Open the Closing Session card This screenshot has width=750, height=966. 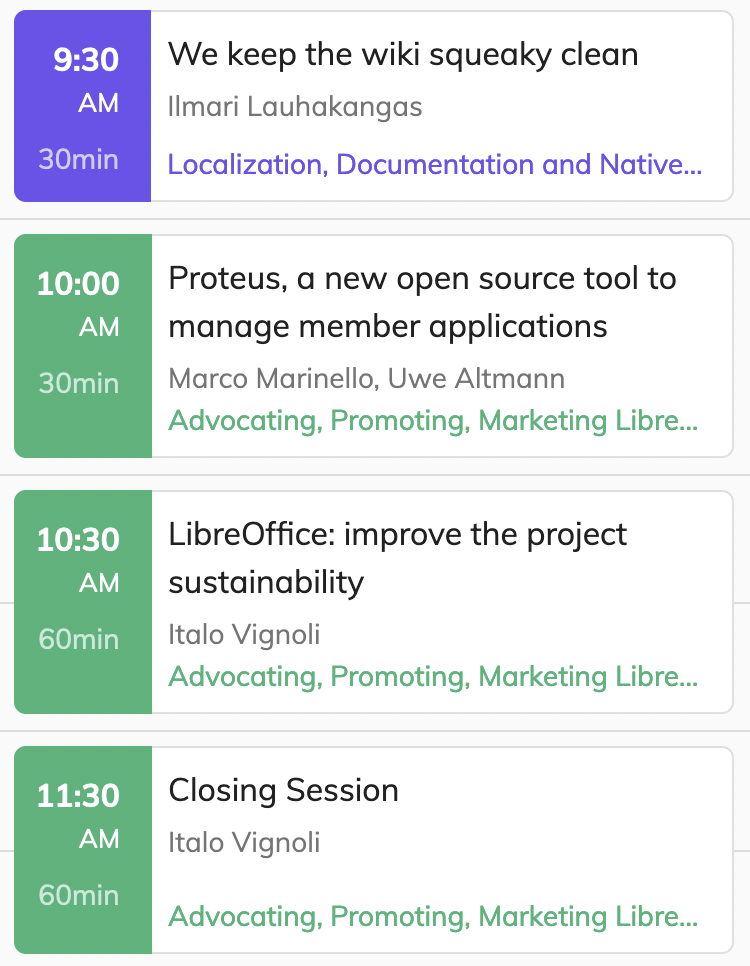[284, 791]
